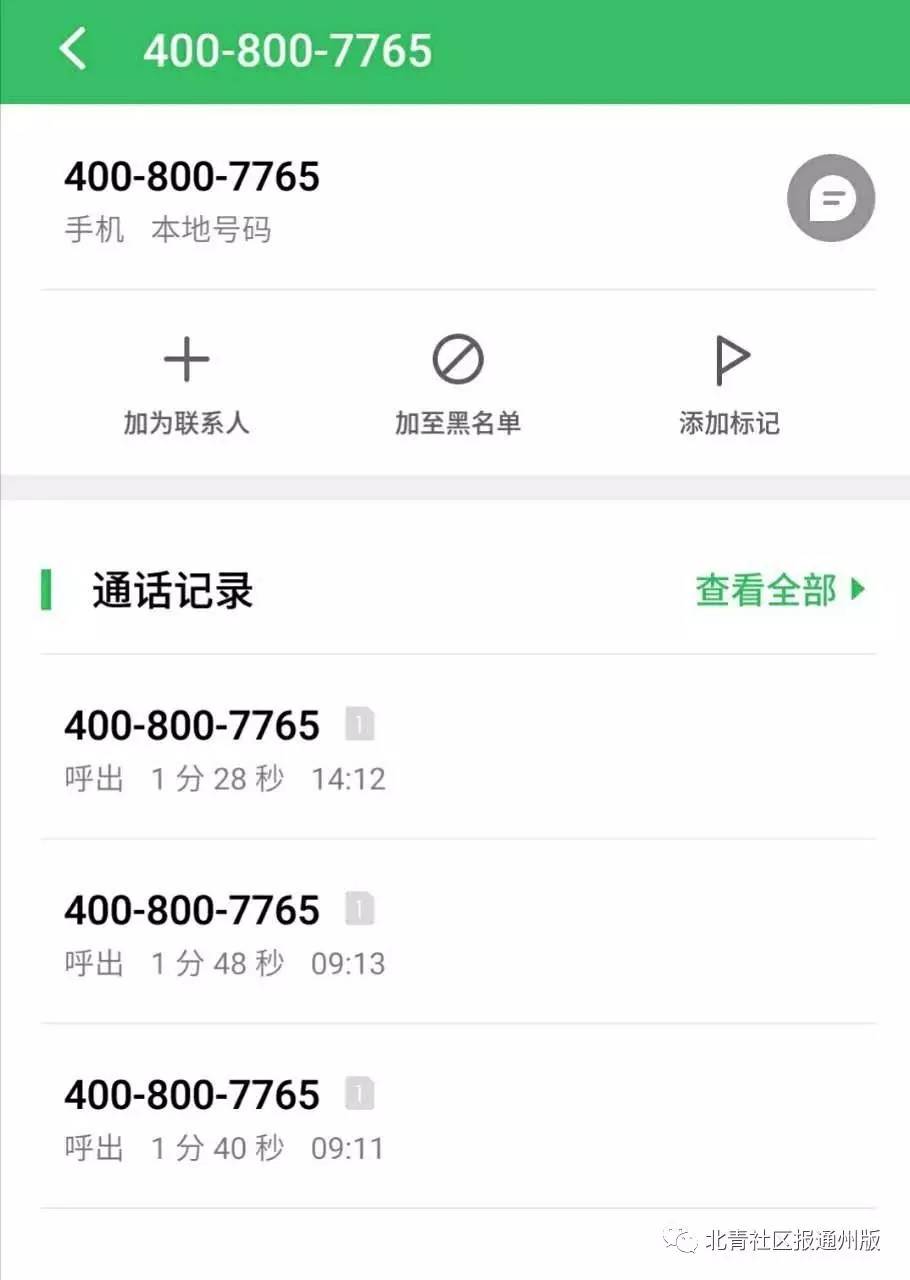Tap the SIM 1 badge on the 09:11 call
This screenshot has width=910, height=1280.
click(x=360, y=1092)
